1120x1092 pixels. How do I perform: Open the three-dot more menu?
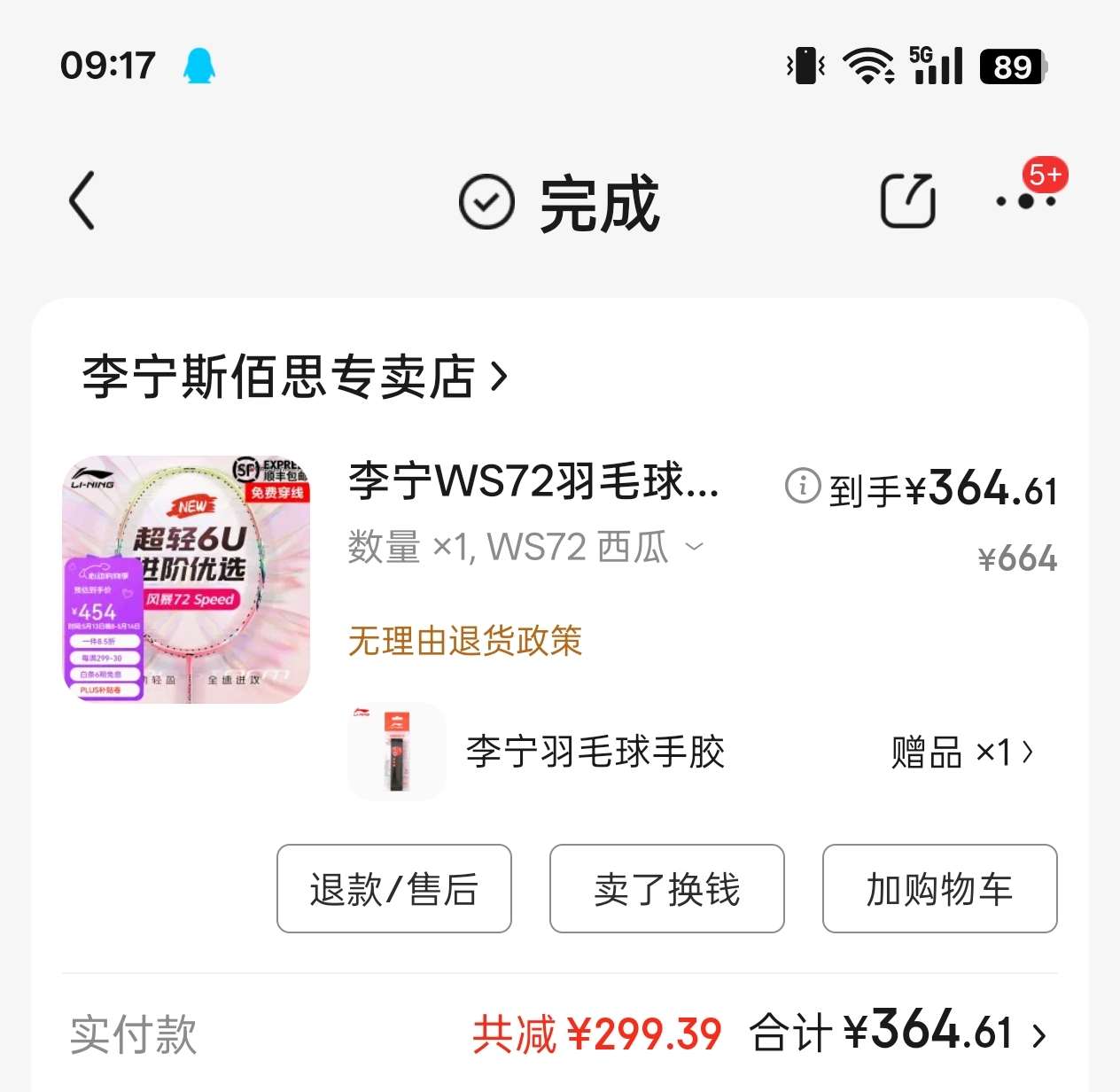click(1026, 201)
